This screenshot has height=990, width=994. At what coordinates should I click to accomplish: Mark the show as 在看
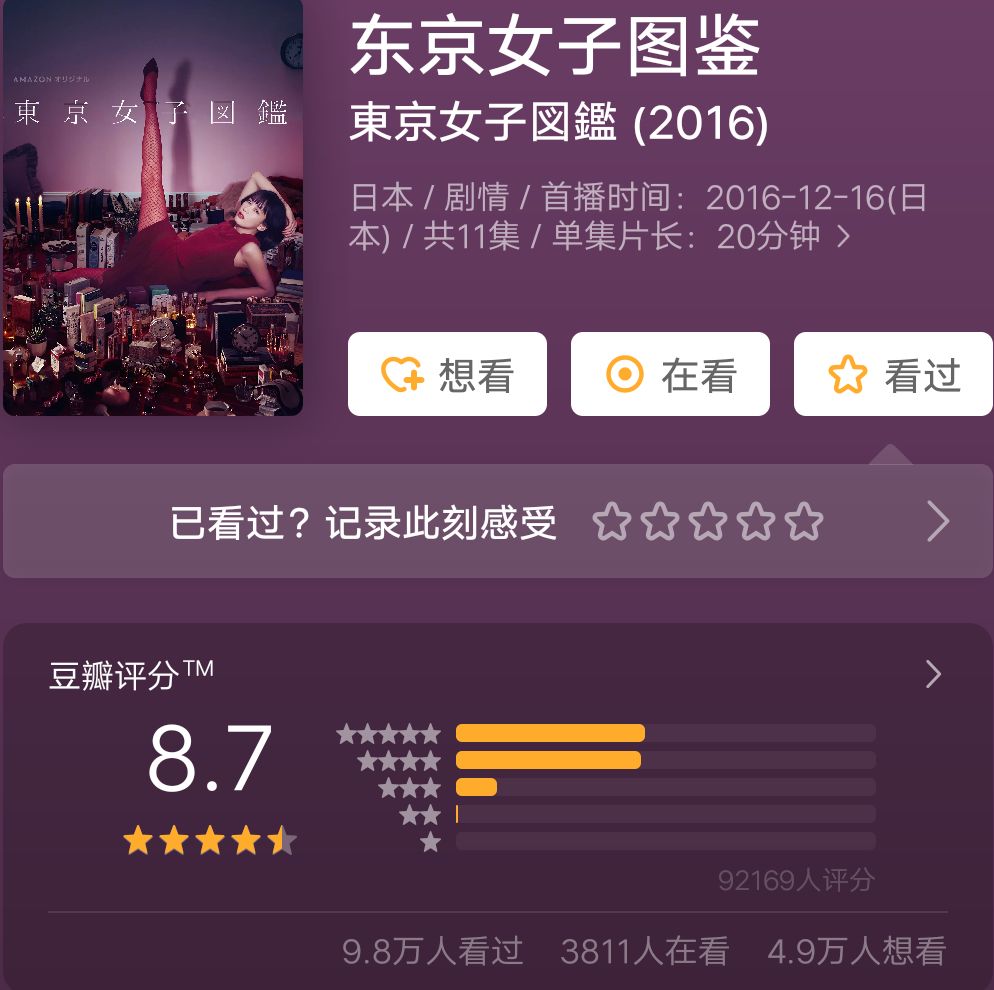pos(670,375)
